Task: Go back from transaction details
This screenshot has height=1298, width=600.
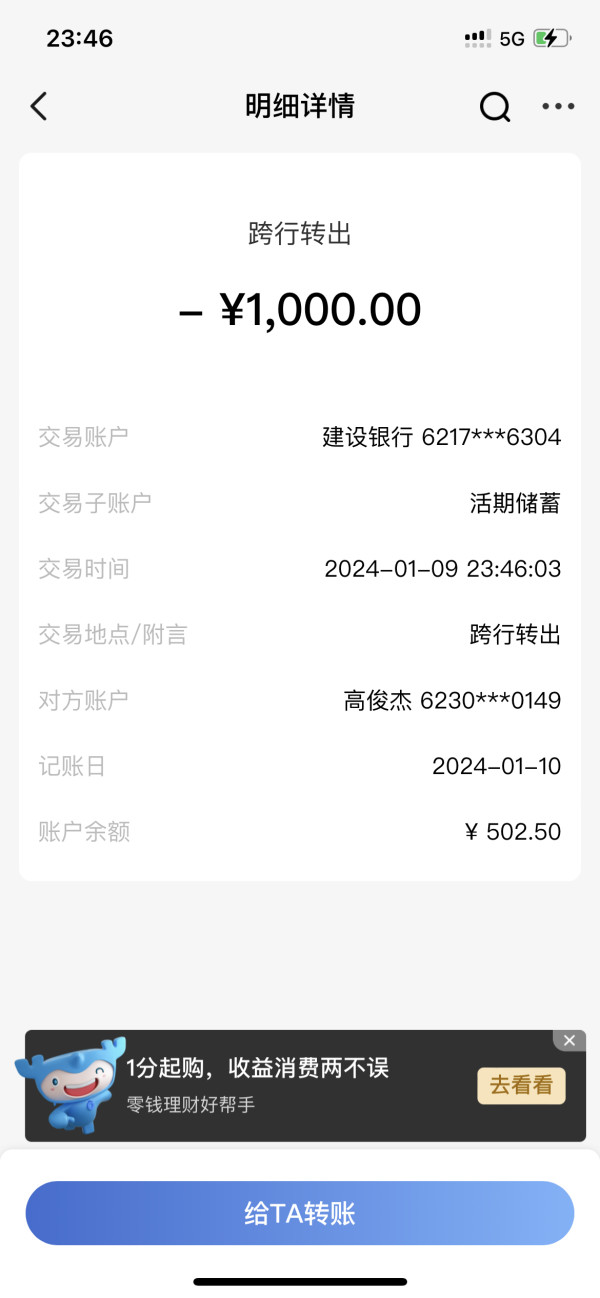Action: pos(39,106)
